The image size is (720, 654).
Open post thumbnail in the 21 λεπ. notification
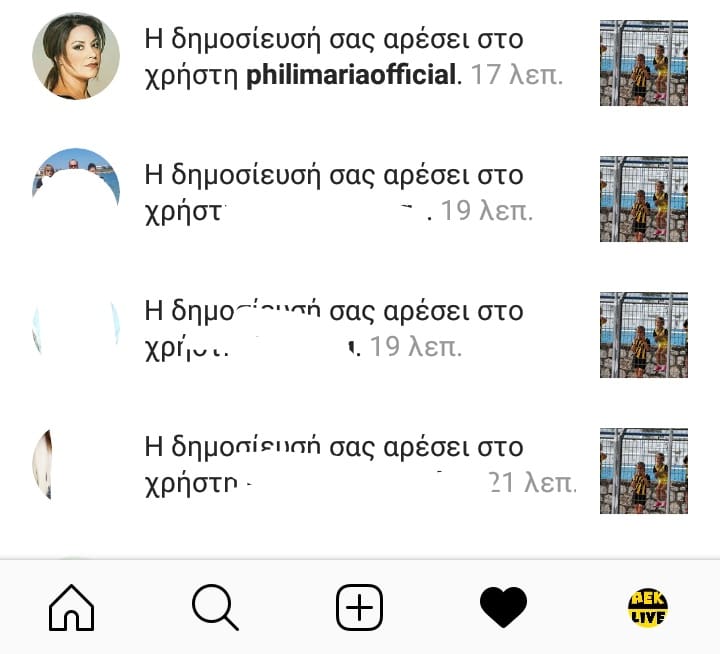(643, 471)
